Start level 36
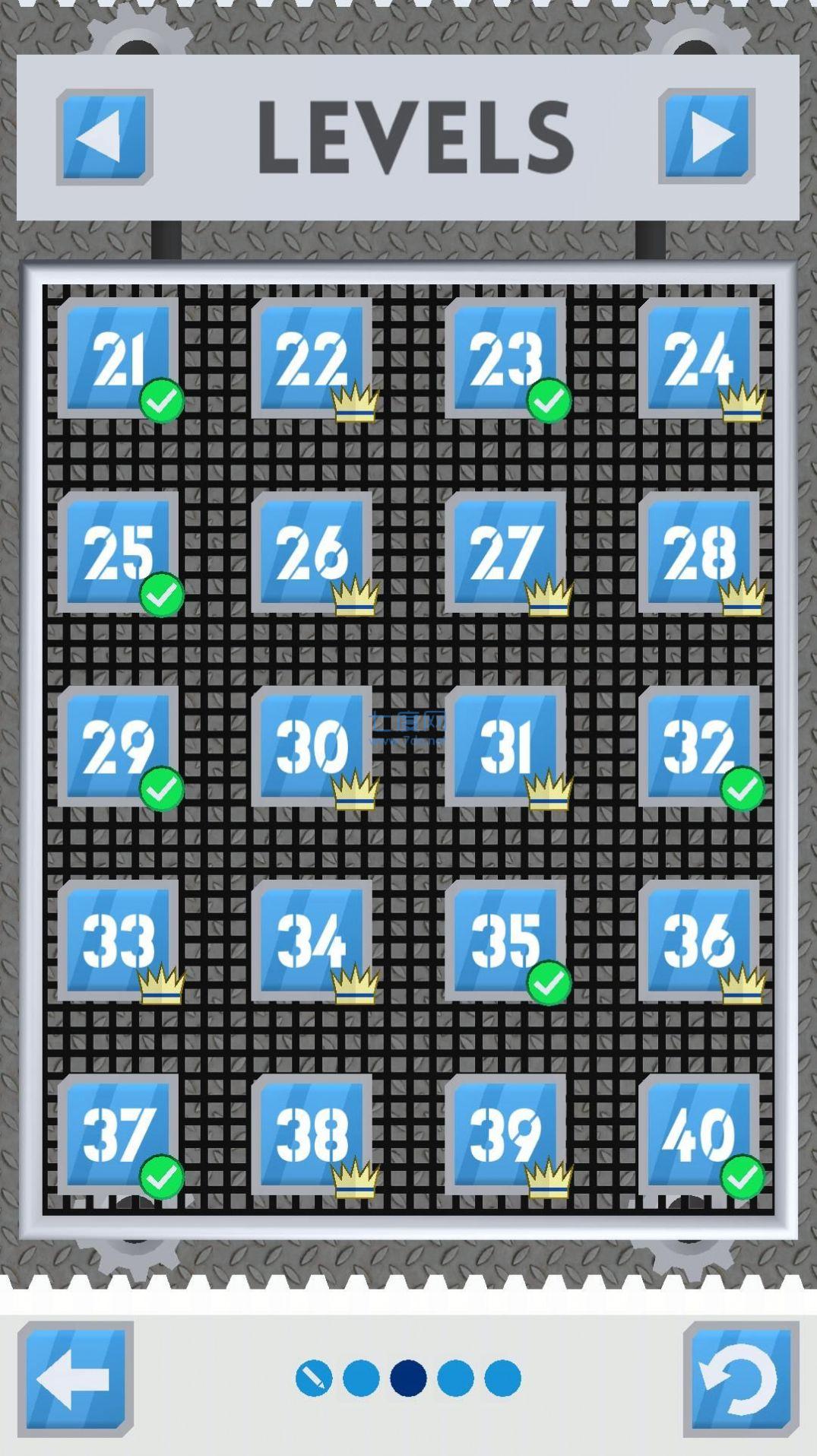This screenshot has height=1456, width=817. click(699, 941)
